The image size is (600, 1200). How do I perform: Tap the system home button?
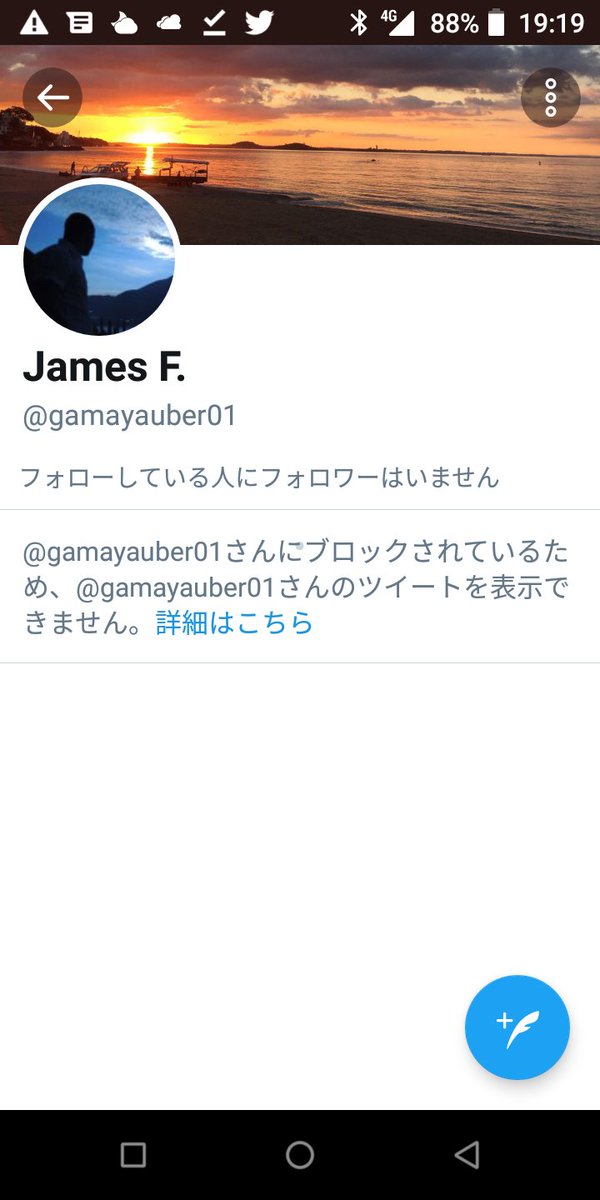[300, 1155]
